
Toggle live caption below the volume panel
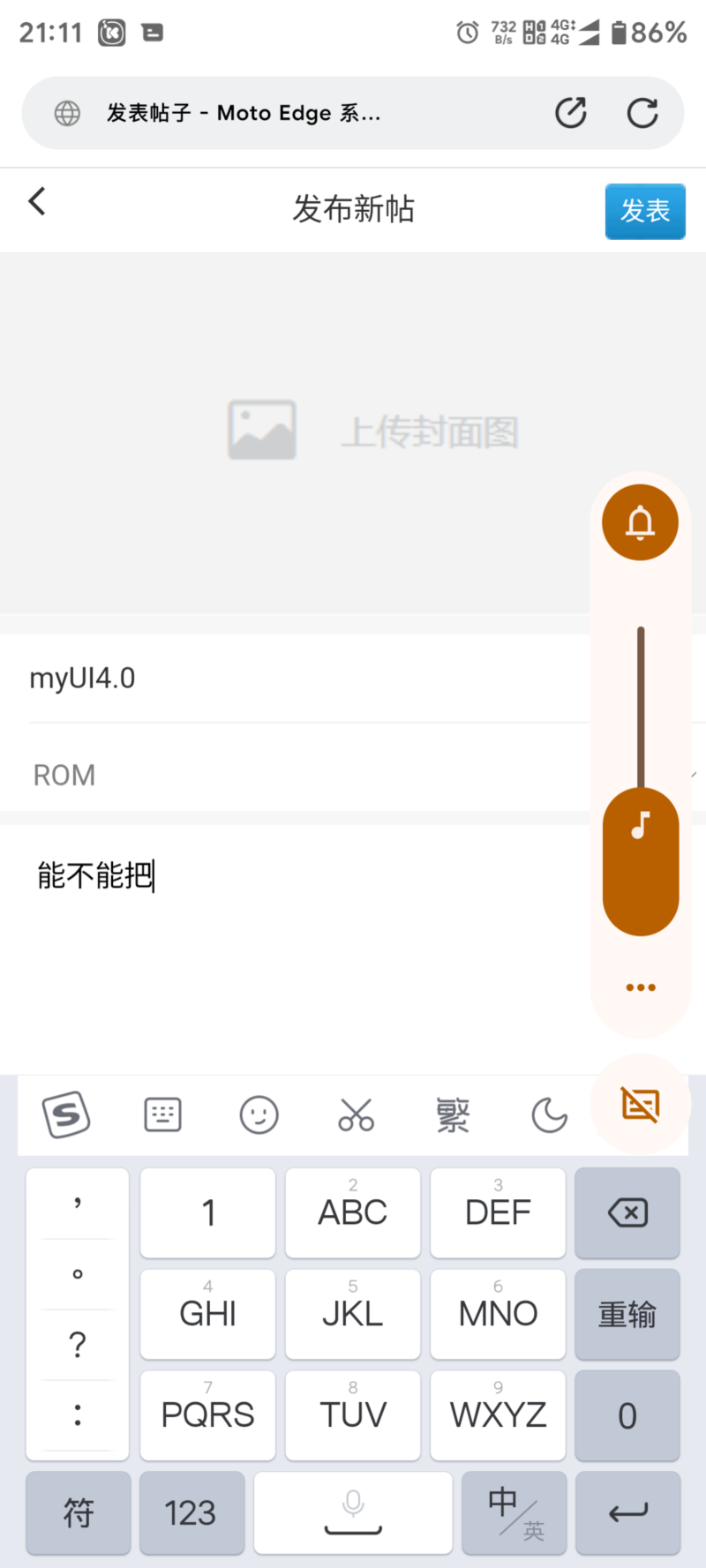click(x=641, y=1104)
